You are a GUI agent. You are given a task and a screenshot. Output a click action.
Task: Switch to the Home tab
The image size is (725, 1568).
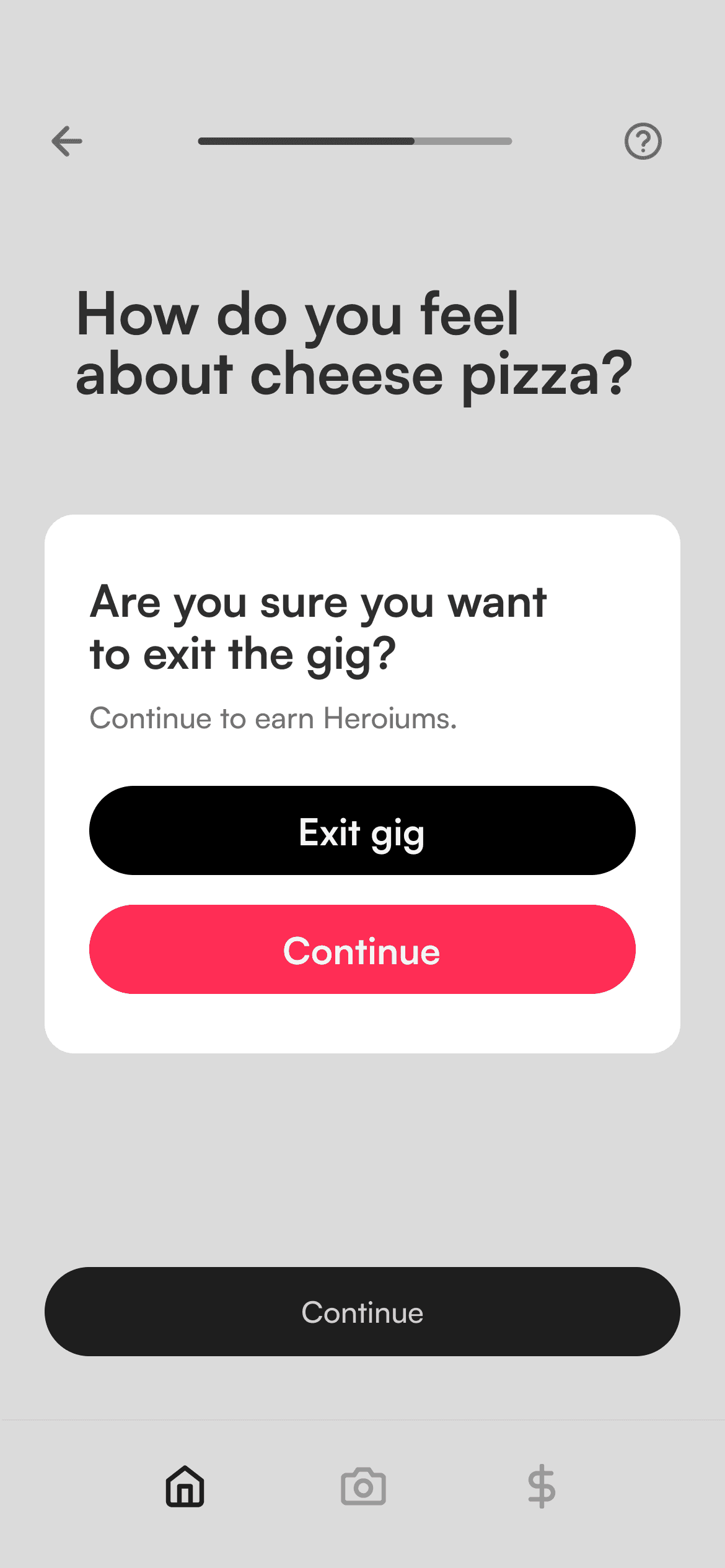(x=185, y=1486)
